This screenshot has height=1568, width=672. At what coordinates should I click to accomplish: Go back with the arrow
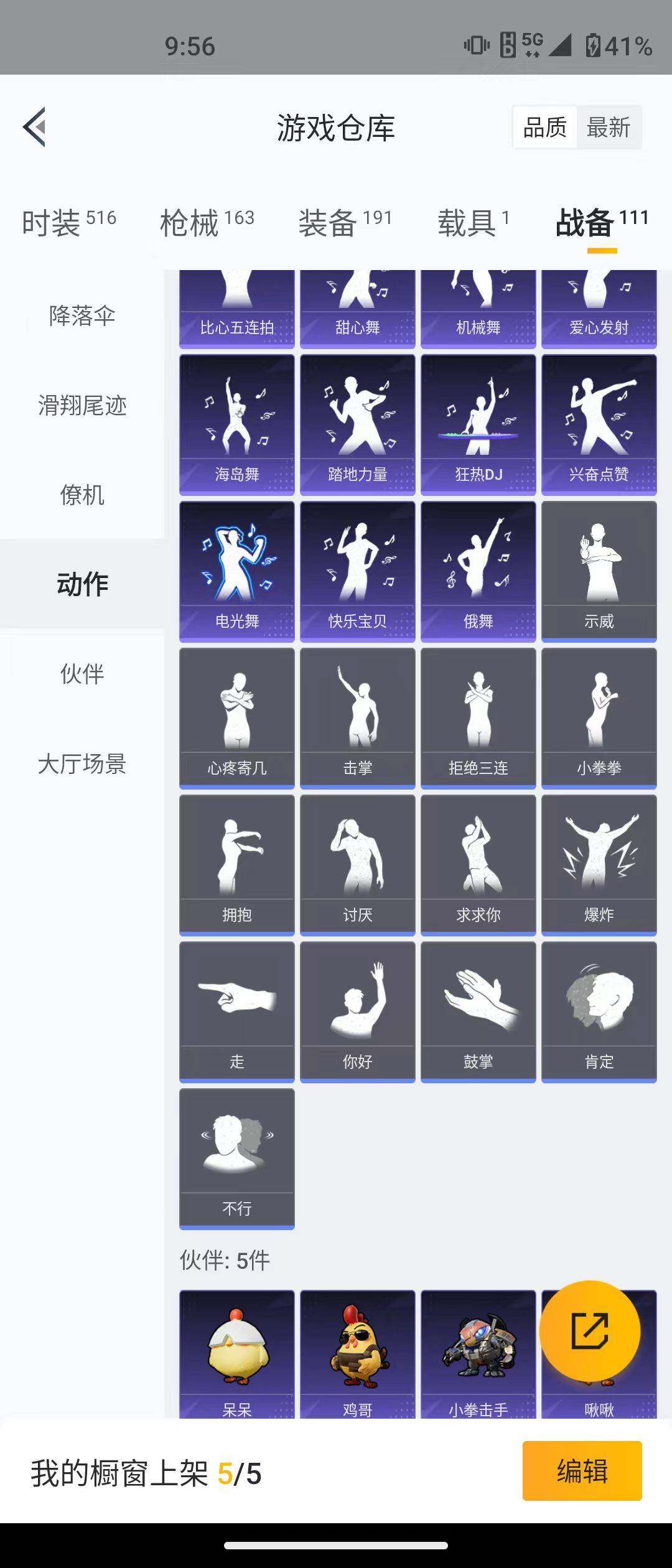point(34,126)
